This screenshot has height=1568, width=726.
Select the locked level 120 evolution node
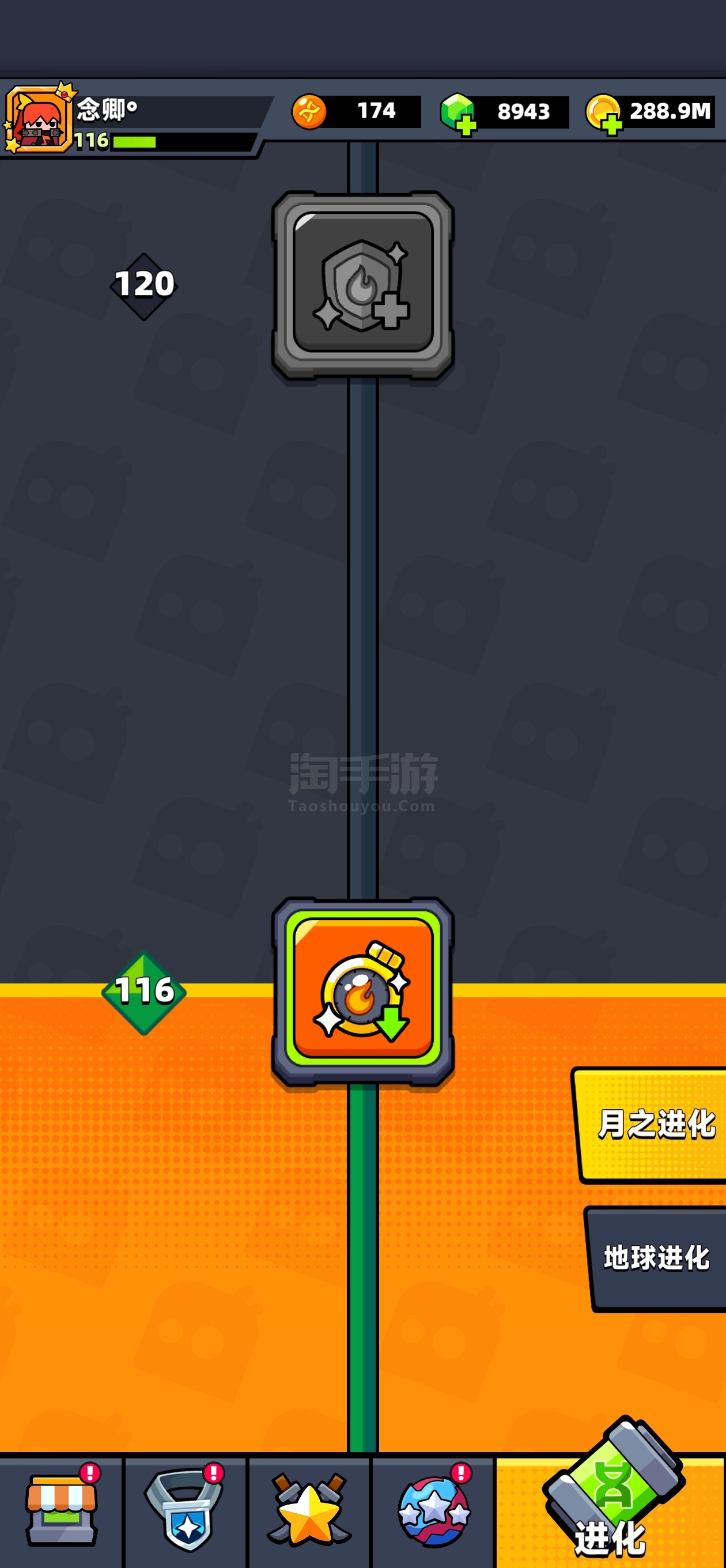click(362, 285)
